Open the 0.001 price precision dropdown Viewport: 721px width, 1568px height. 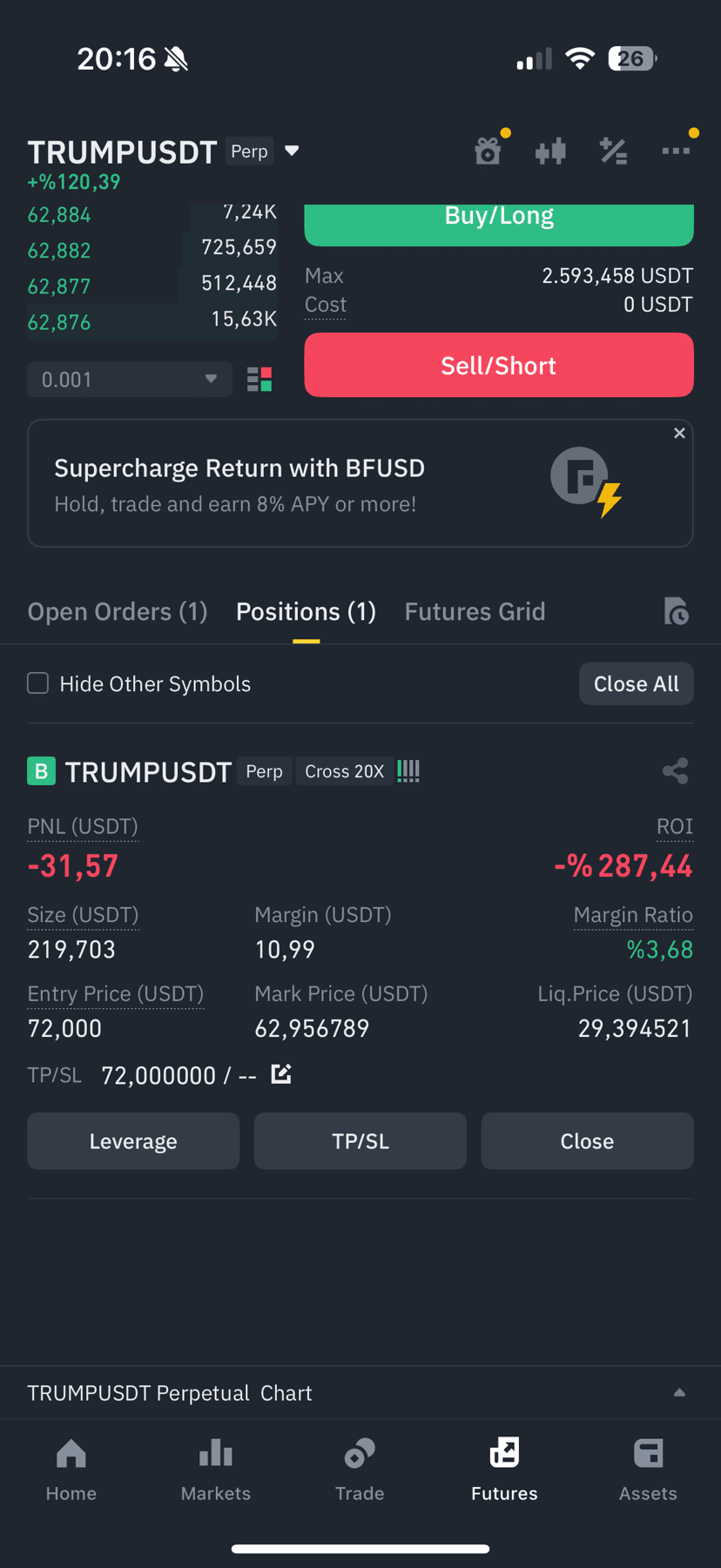pyautogui.click(x=130, y=380)
